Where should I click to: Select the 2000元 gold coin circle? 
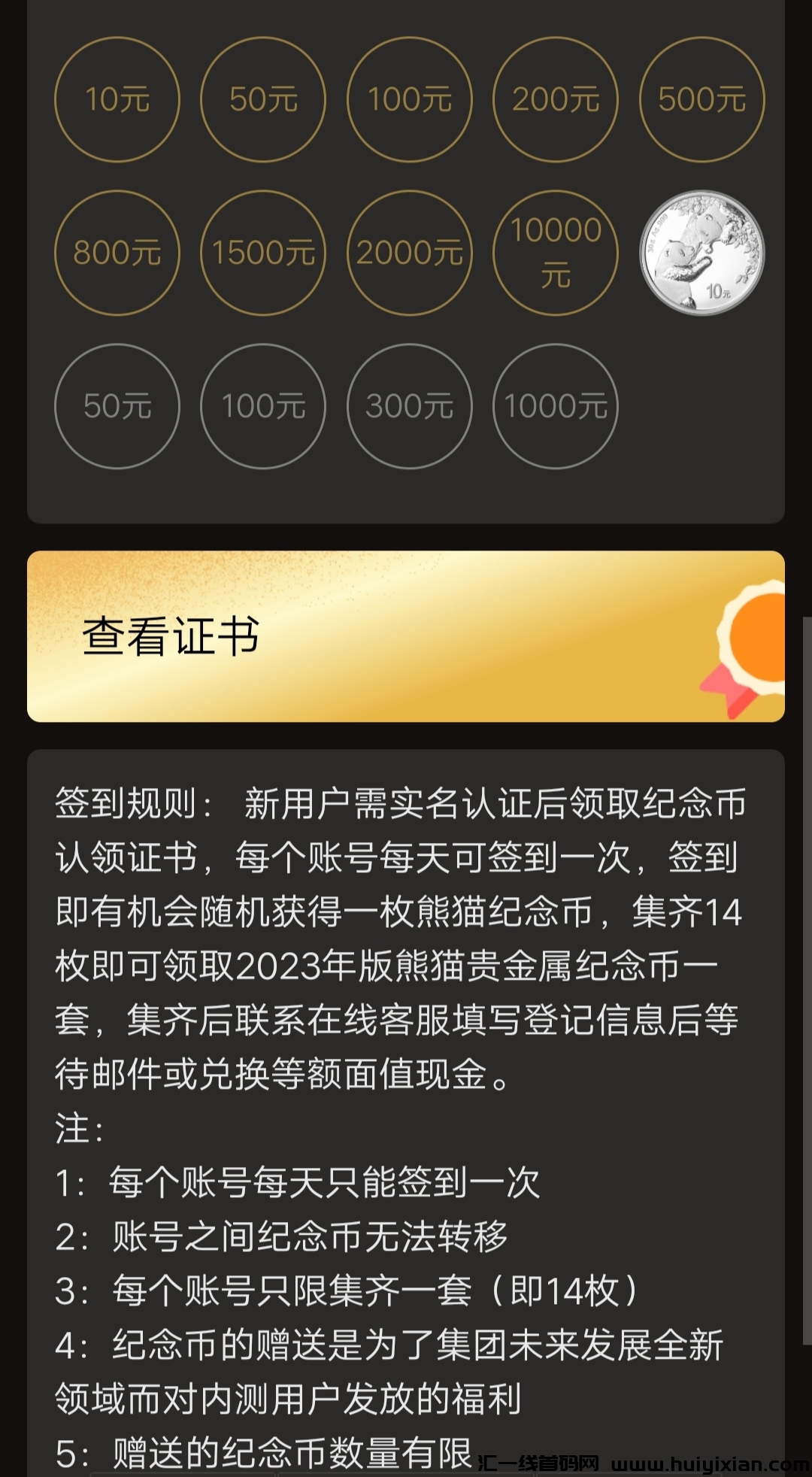tap(409, 253)
